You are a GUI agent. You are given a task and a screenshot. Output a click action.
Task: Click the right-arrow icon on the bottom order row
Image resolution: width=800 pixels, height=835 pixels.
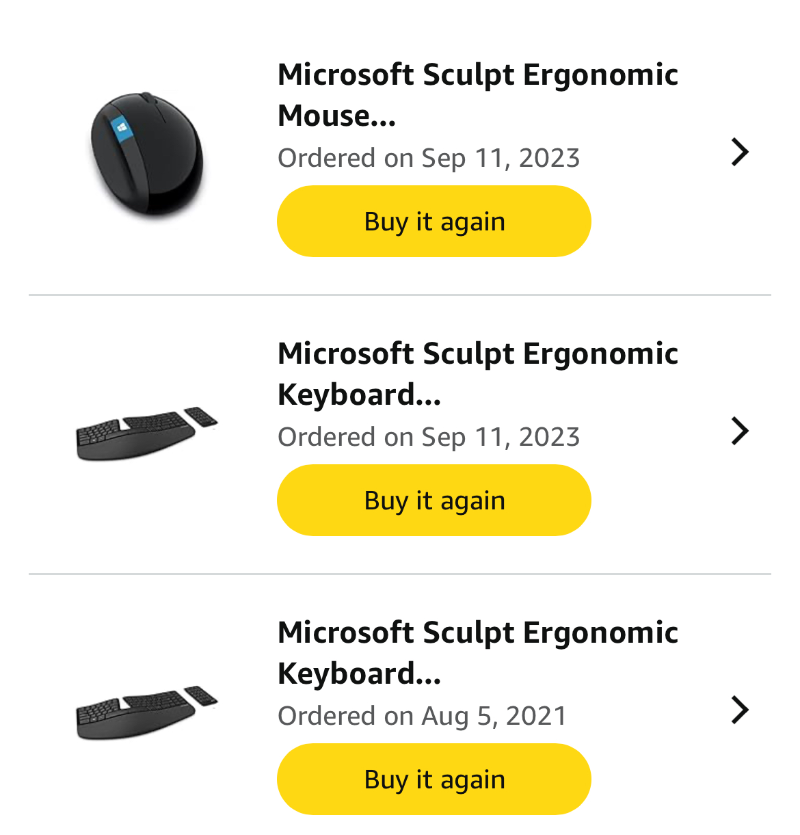pyautogui.click(x=740, y=710)
